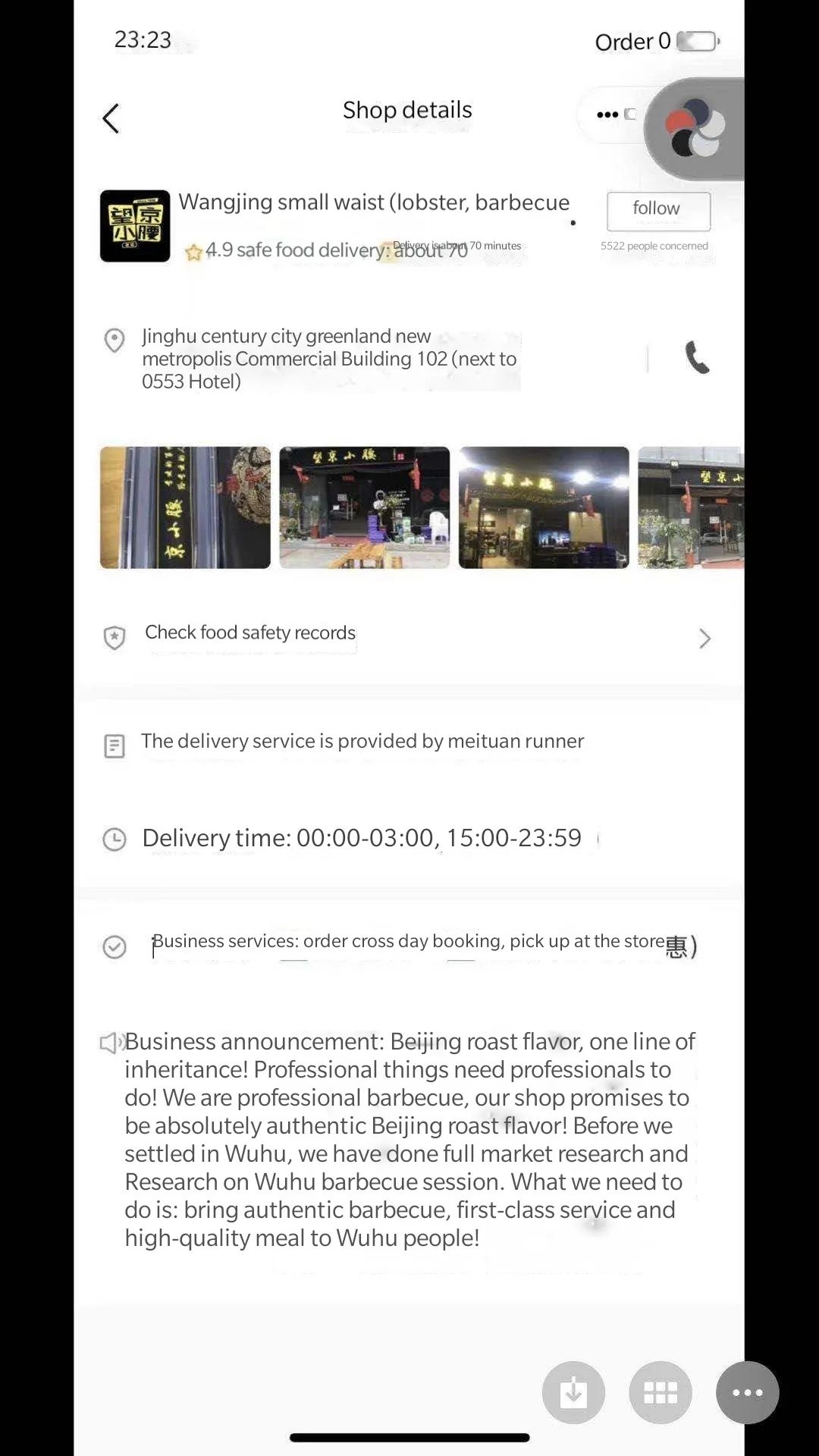The image size is (819, 1456).
Task: Open the download icon at bottom
Action: [x=574, y=1392]
